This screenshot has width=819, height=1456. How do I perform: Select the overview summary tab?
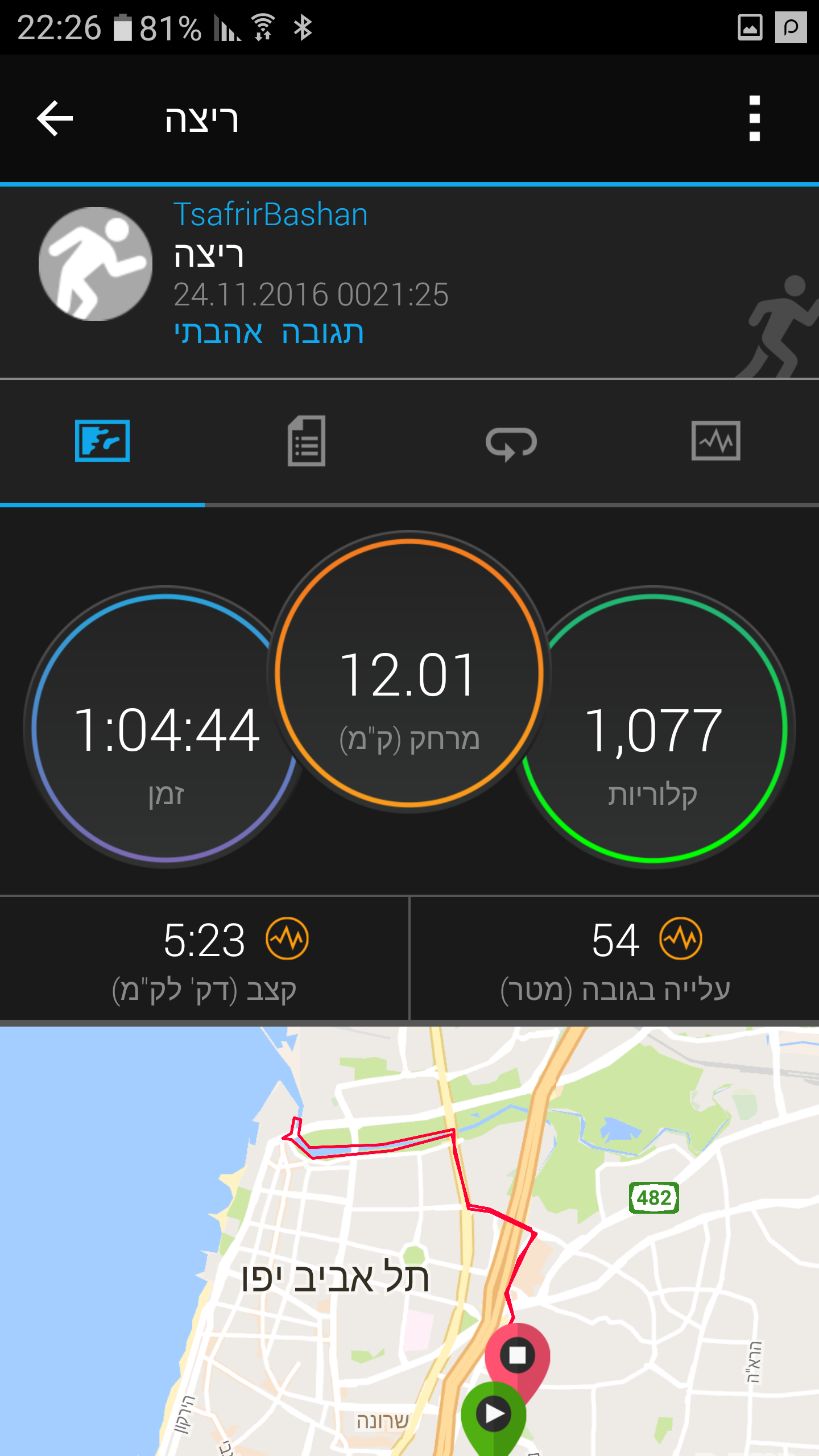(102, 441)
